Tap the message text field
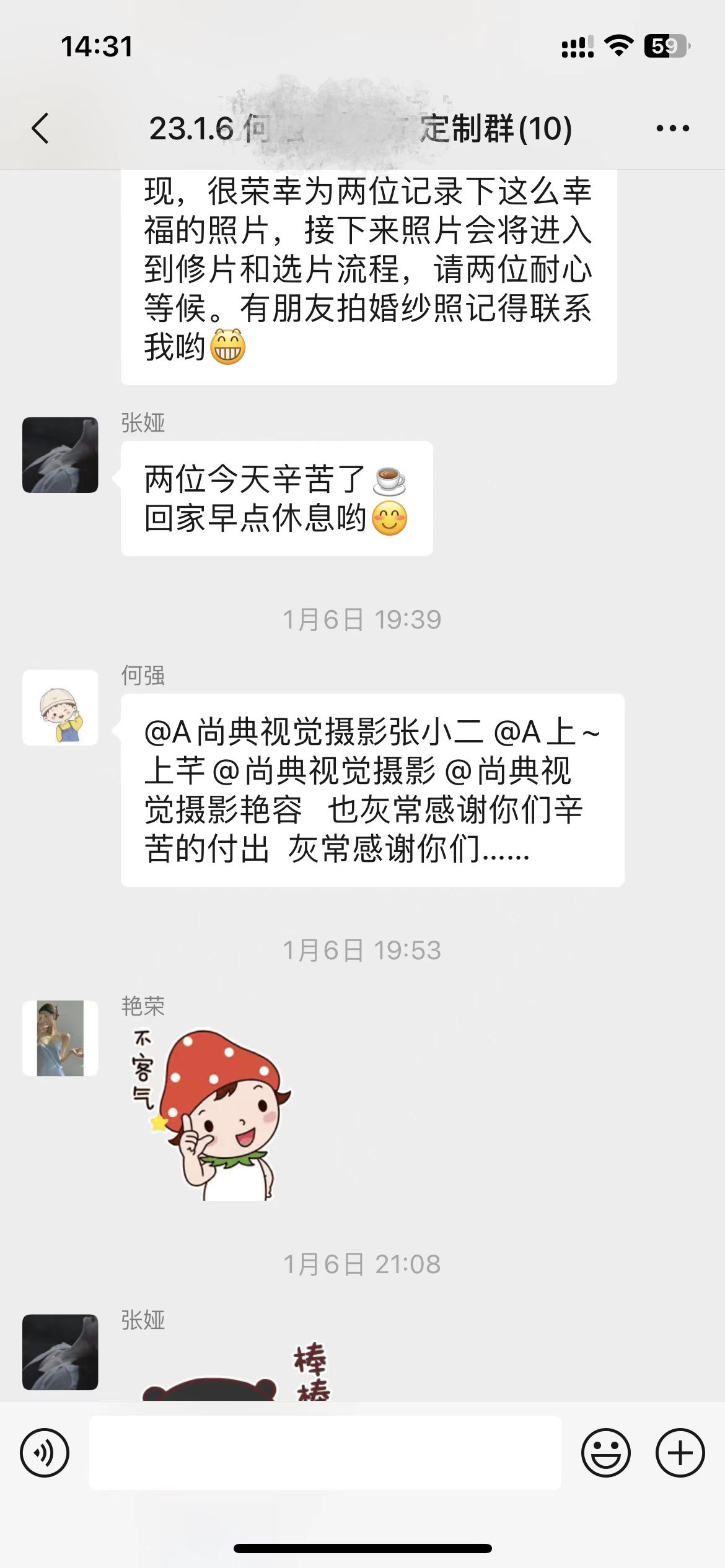725x1568 pixels. point(325,1453)
